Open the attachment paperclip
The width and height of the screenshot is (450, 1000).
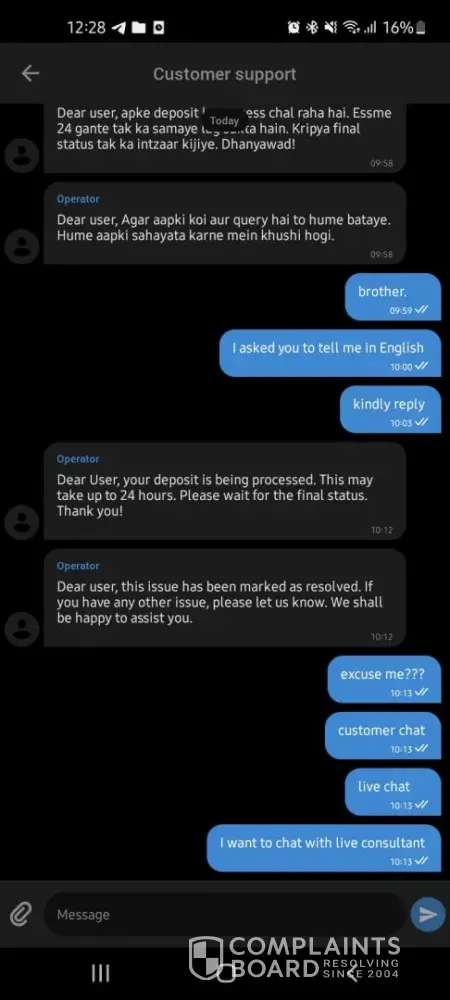(x=20, y=915)
